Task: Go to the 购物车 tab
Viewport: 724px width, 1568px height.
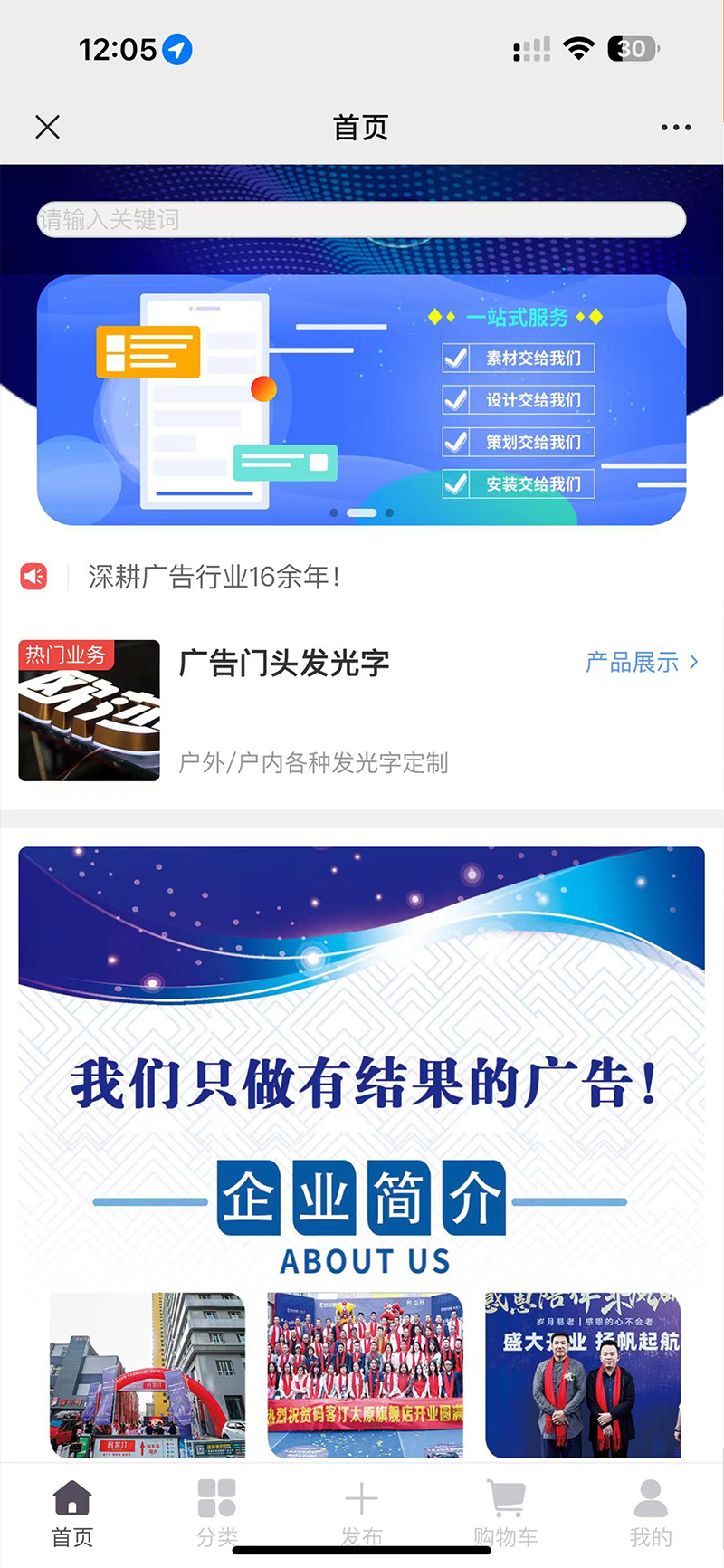Action: [506, 1514]
